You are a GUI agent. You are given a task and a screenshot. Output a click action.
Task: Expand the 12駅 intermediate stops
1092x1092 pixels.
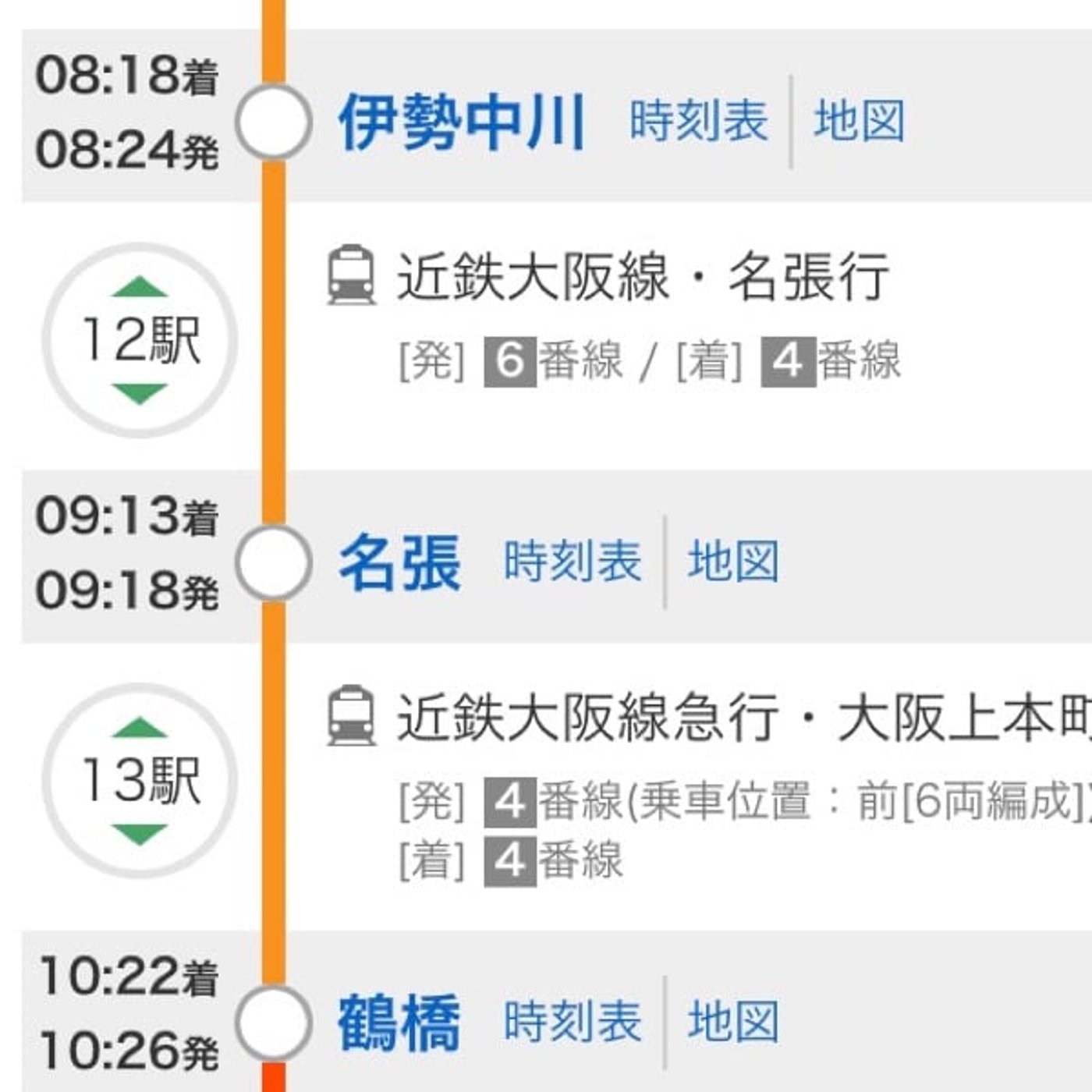(140, 341)
